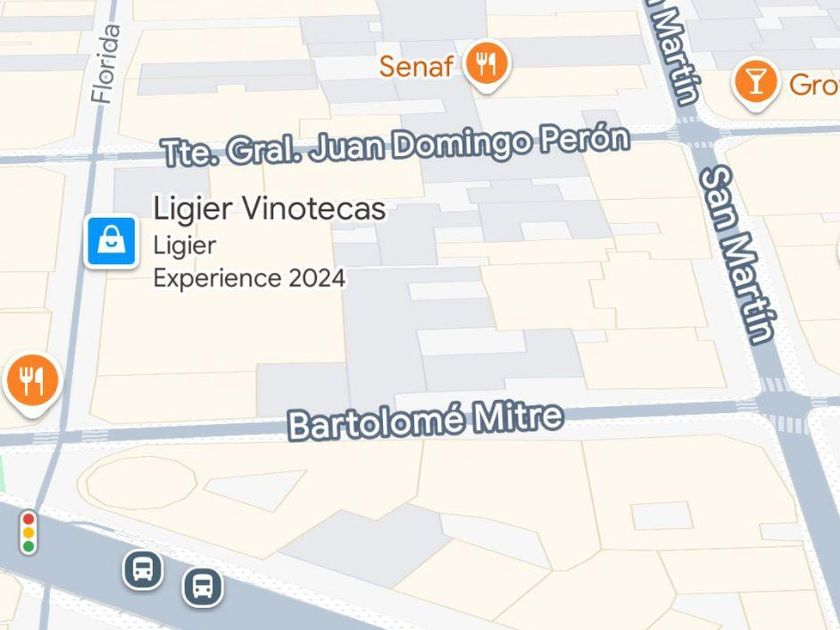Viewport: 840px width, 630px height.
Task: Open the bar marker near San Martín
Action: pos(756,81)
